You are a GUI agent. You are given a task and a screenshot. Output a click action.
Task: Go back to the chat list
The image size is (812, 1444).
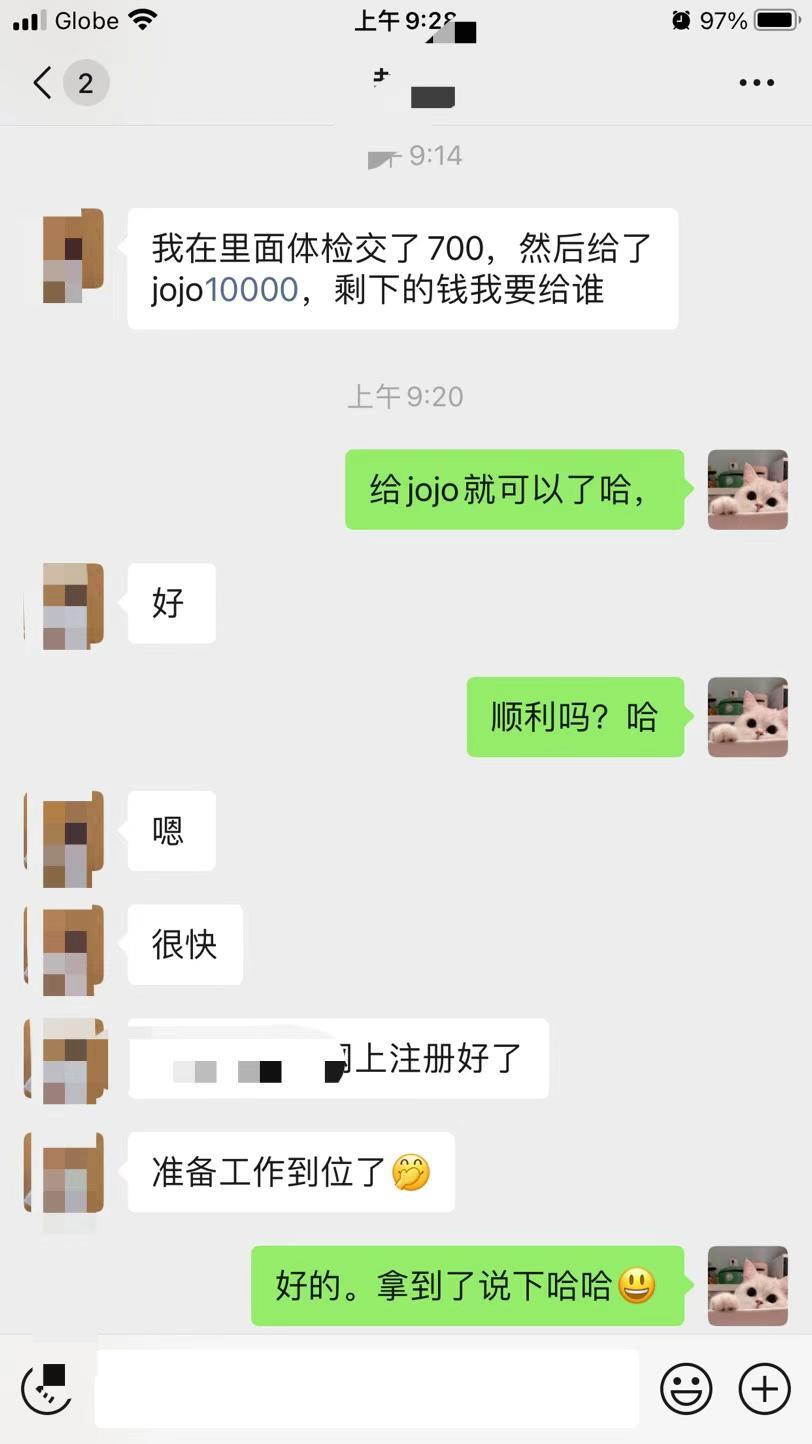(x=42, y=82)
